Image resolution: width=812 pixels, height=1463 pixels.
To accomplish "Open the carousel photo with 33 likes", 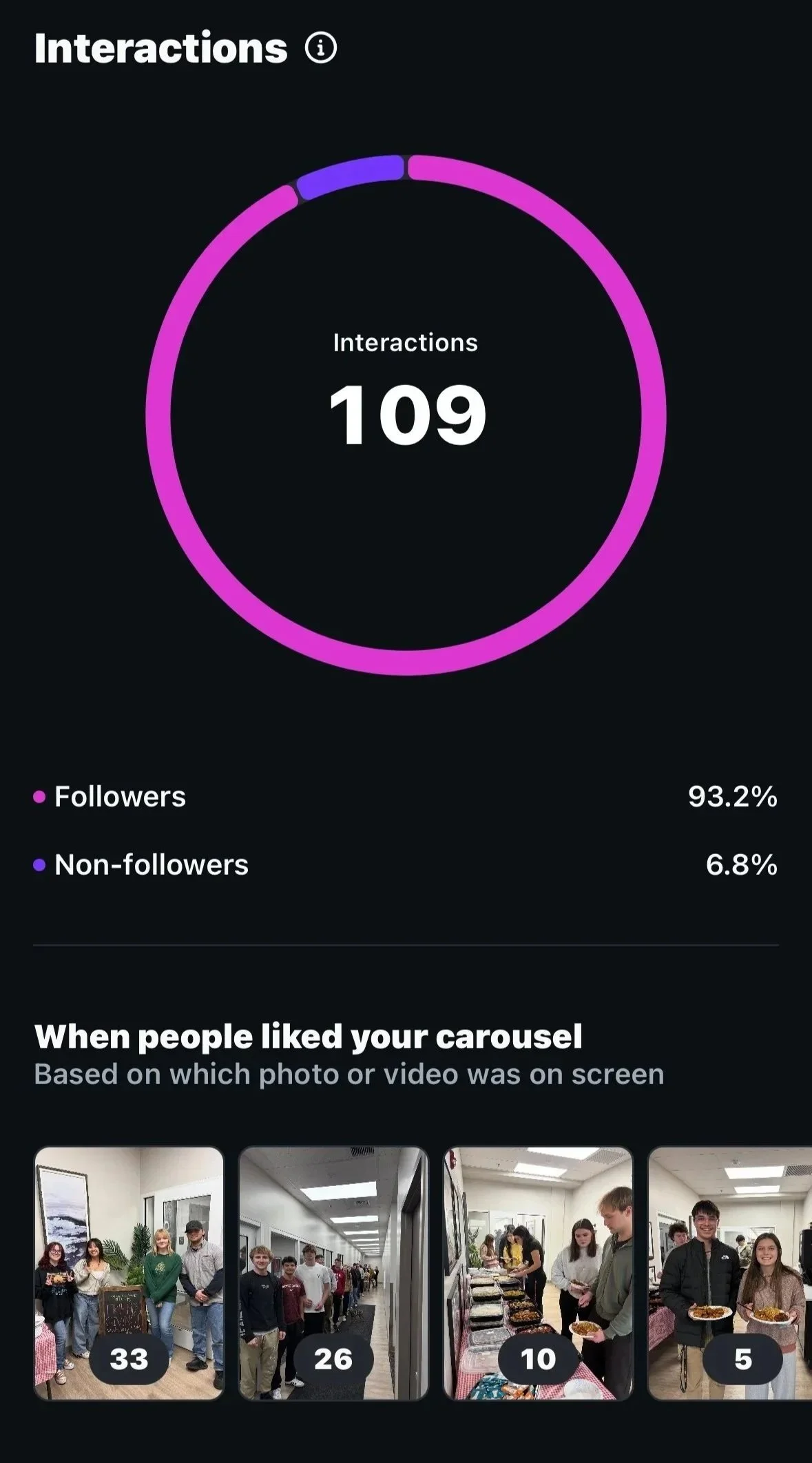I will [129, 1274].
